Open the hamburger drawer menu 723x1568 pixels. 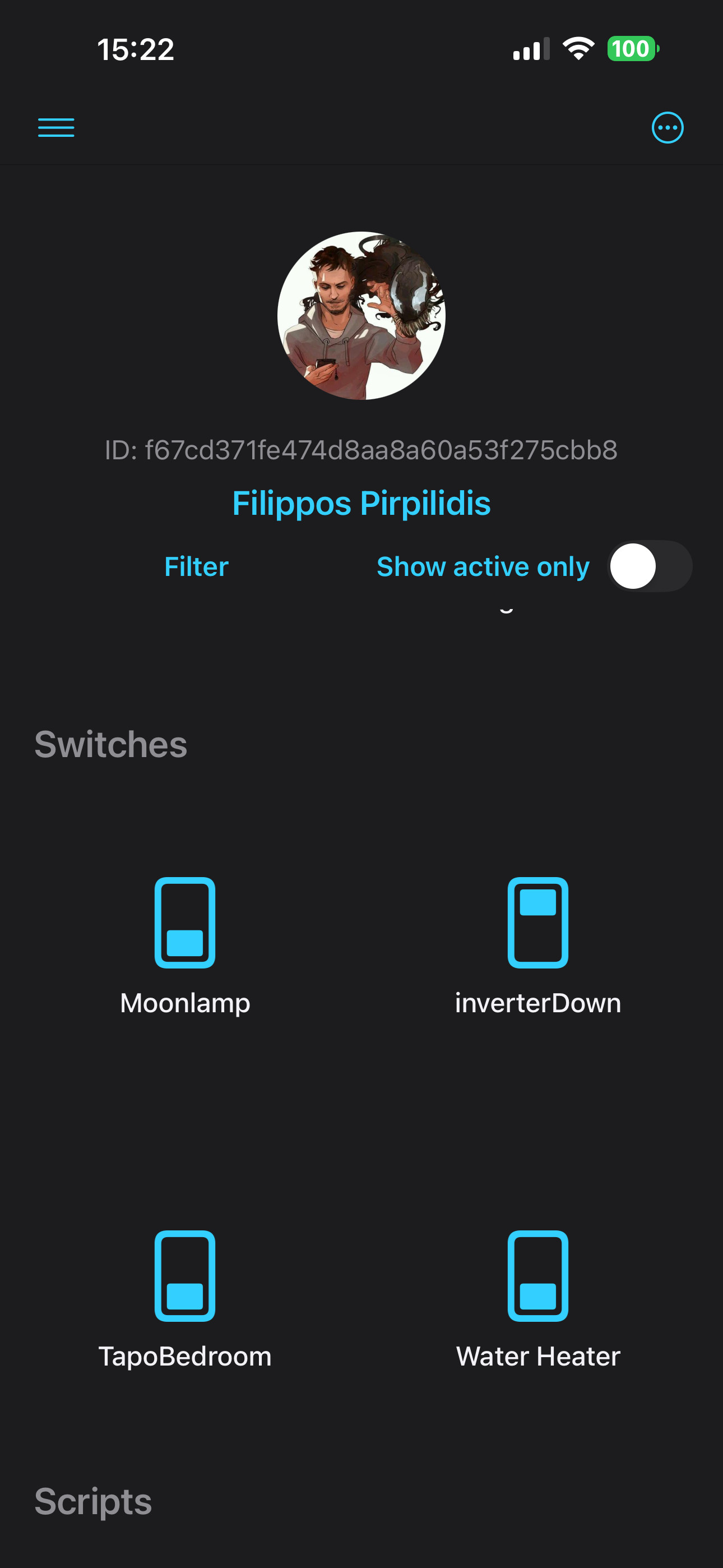click(56, 128)
